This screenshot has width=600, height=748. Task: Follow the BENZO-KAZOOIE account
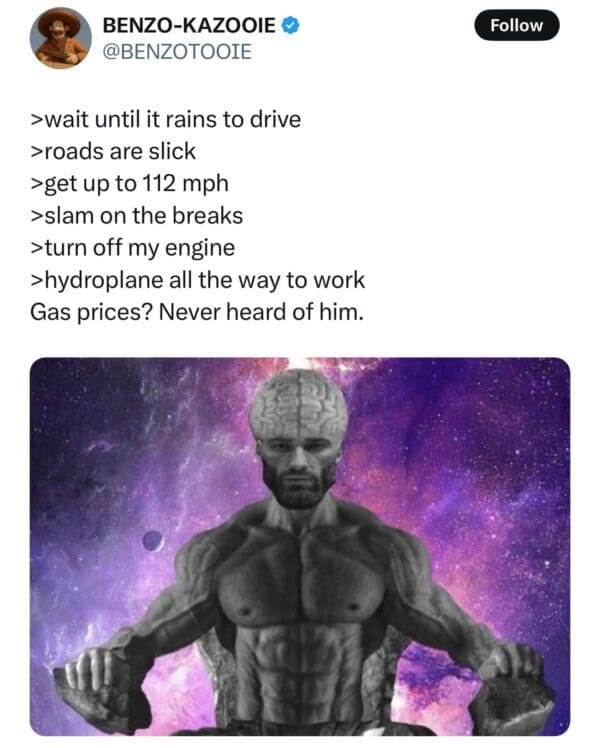pos(517,26)
